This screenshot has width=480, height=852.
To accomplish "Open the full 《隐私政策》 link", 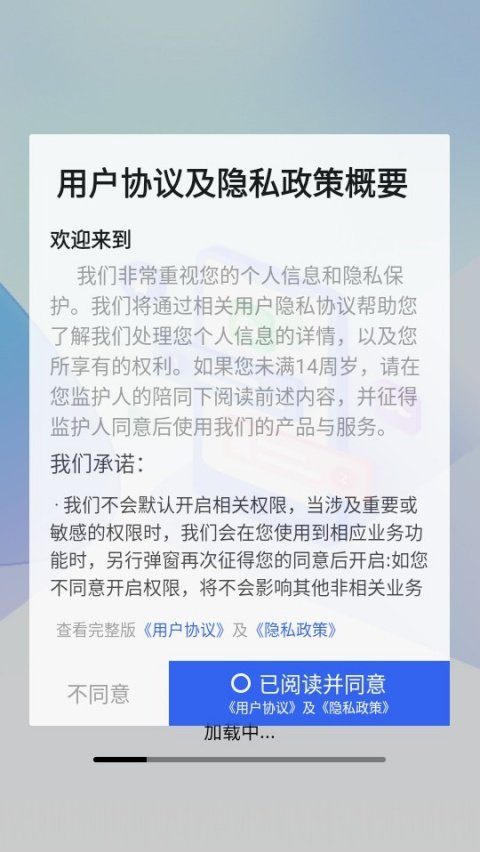I will tap(296, 630).
